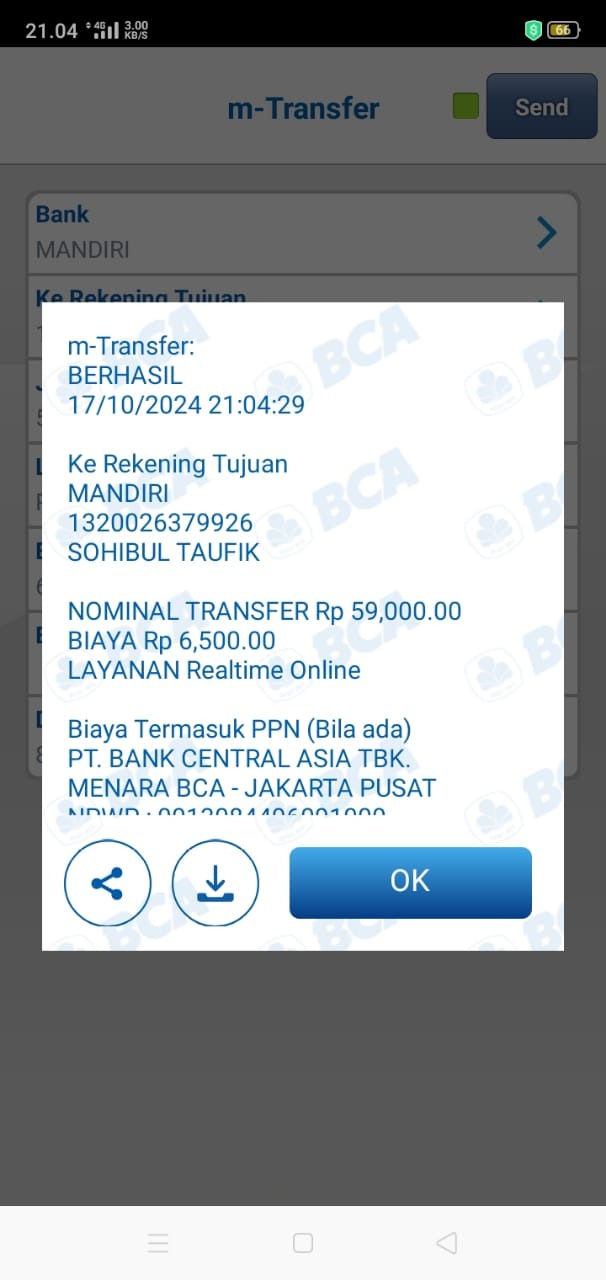The image size is (606, 1280).
Task: Go back using system back button
Action: pos(447,1242)
